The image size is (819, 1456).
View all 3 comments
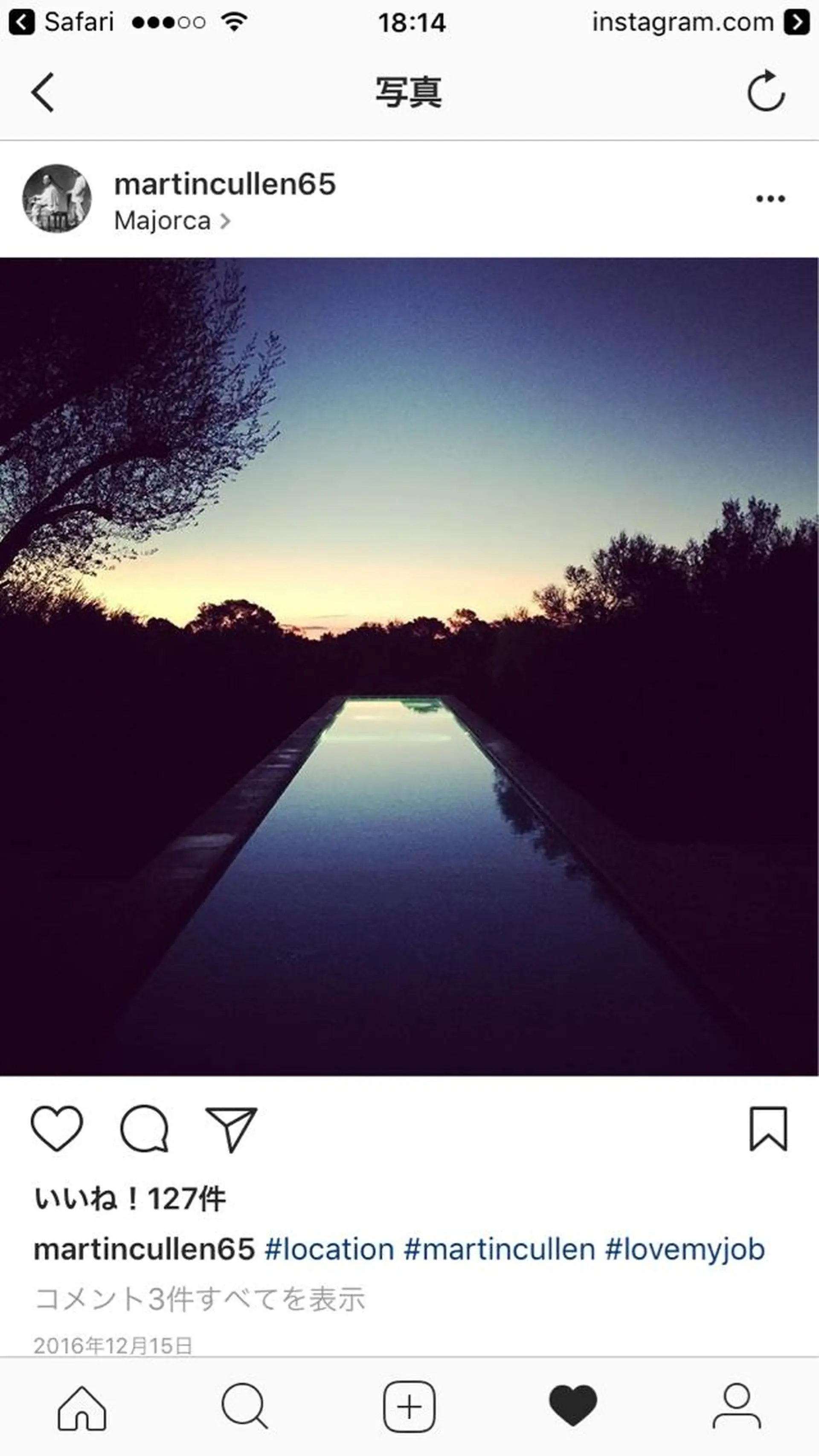pyautogui.click(x=200, y=1299)
